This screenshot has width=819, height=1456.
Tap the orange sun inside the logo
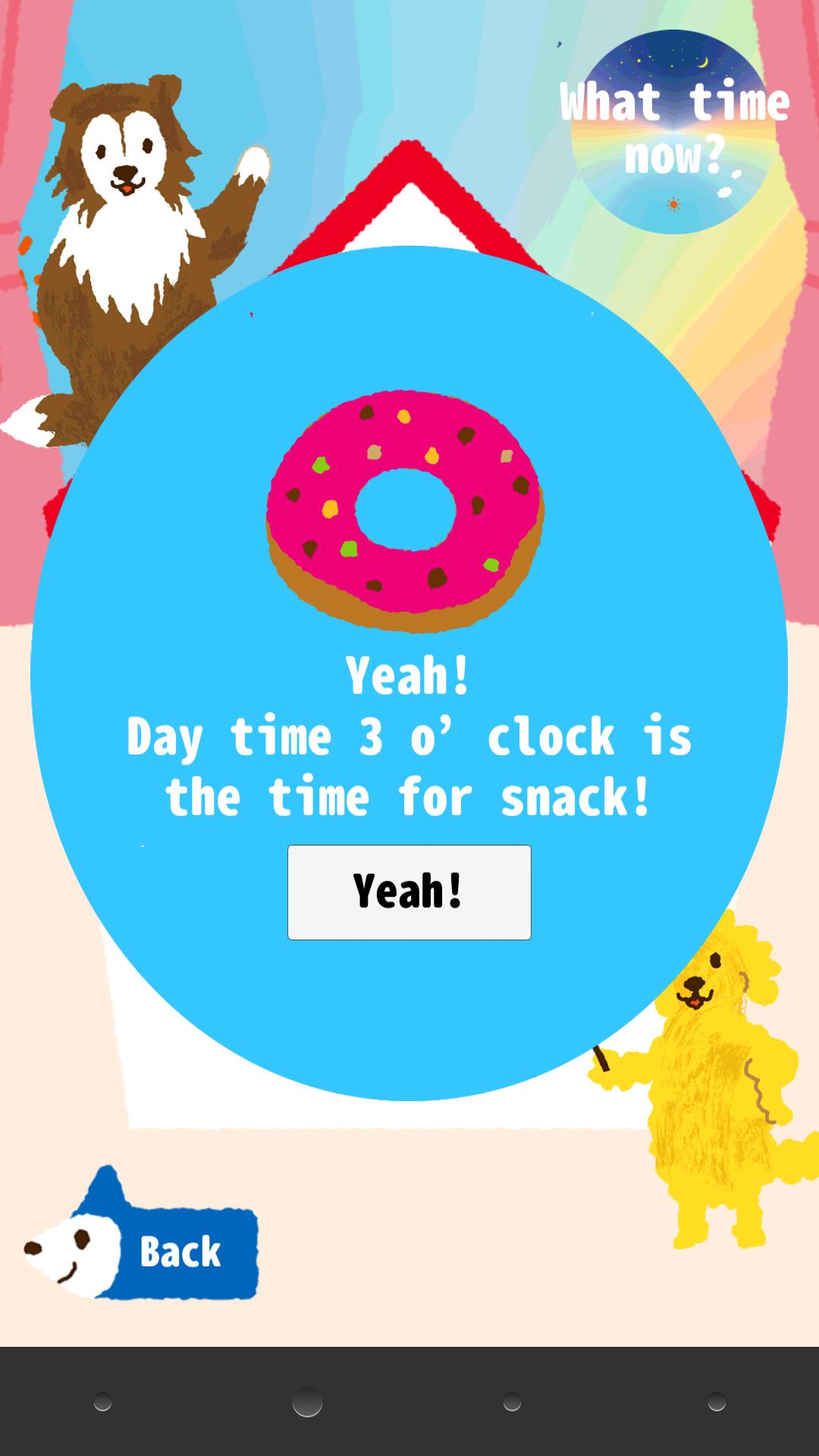click(x=673, y=205)
